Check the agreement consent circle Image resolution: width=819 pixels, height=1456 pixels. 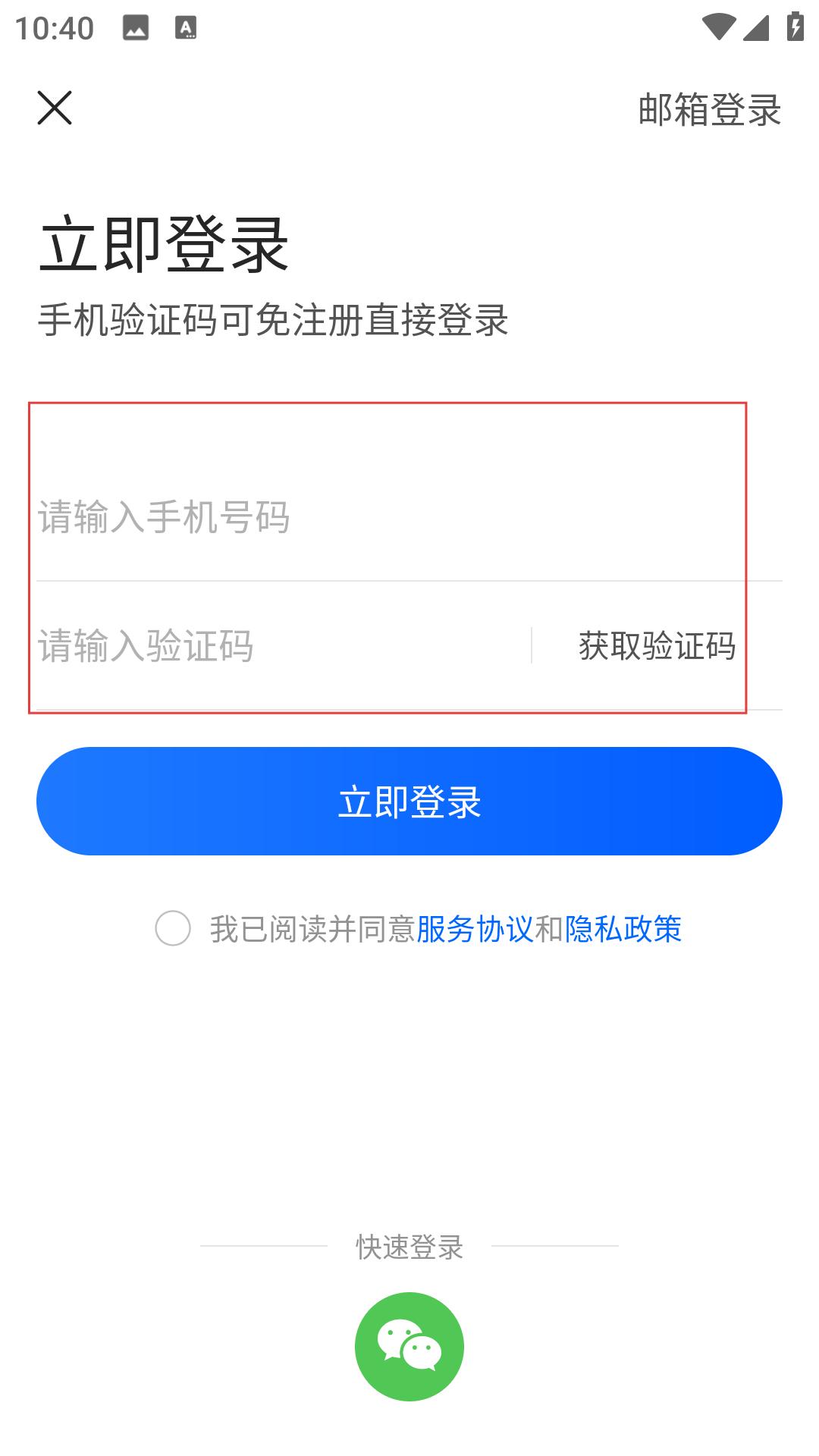coord(173,928)
